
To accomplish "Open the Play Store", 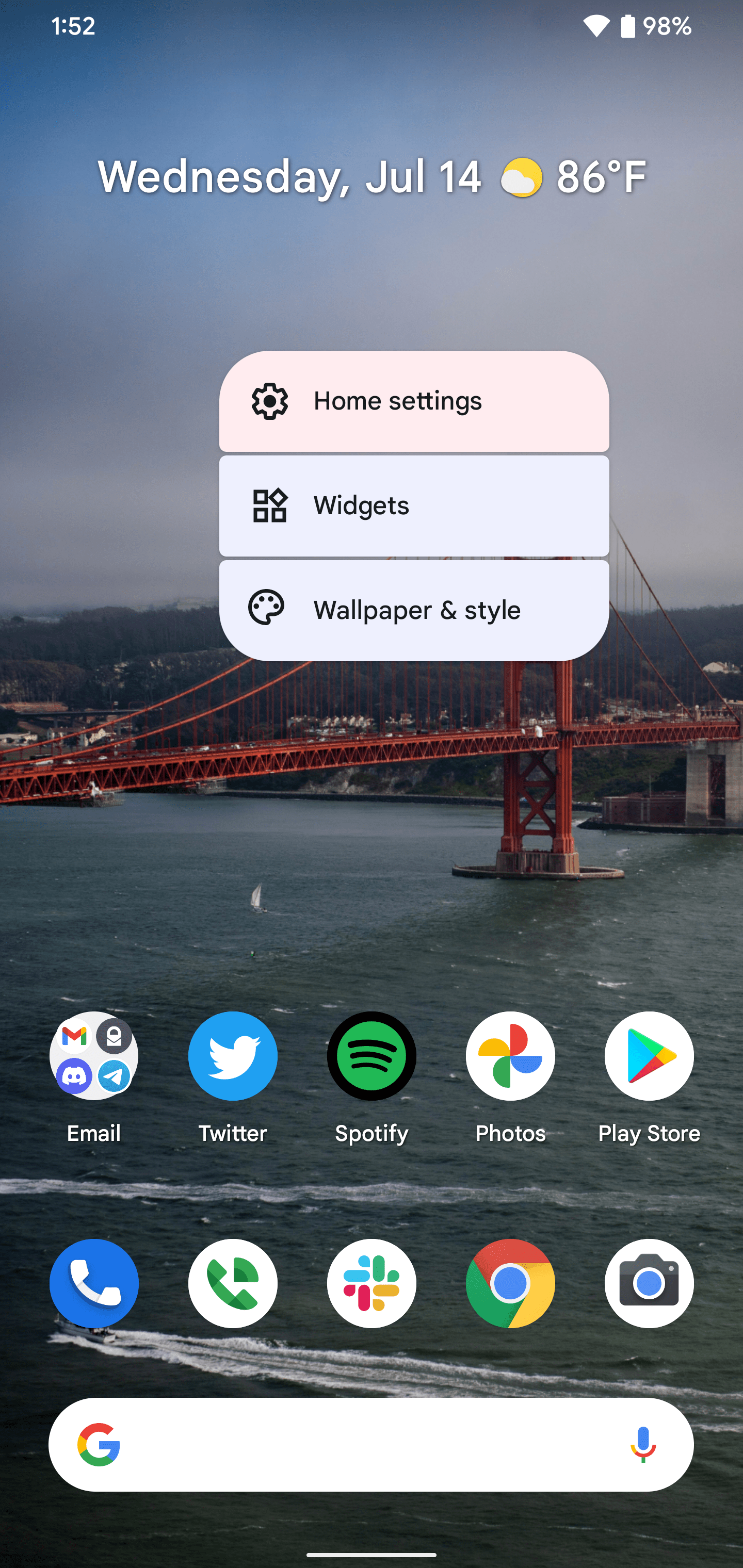I will 649,1057.
